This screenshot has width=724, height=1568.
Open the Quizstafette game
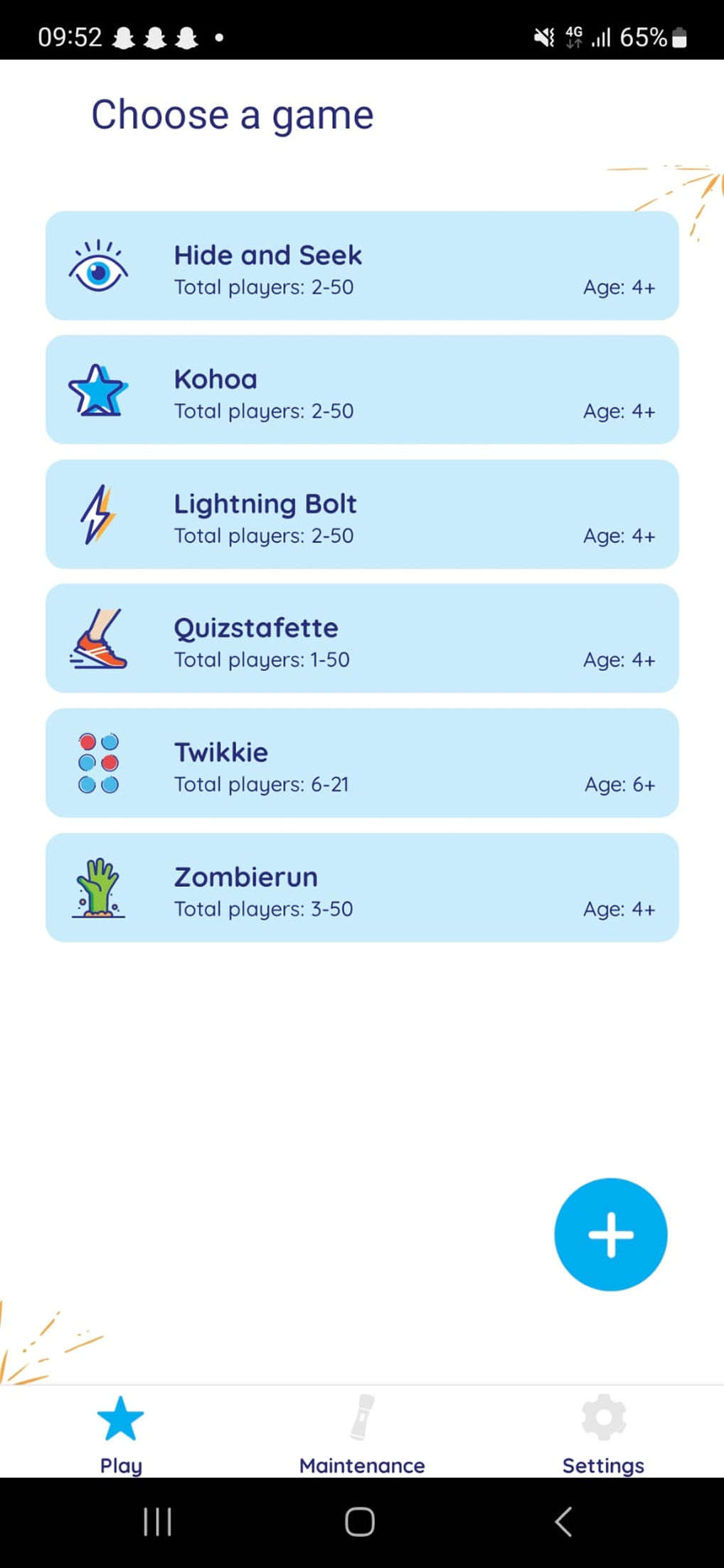tap(361, 638)
